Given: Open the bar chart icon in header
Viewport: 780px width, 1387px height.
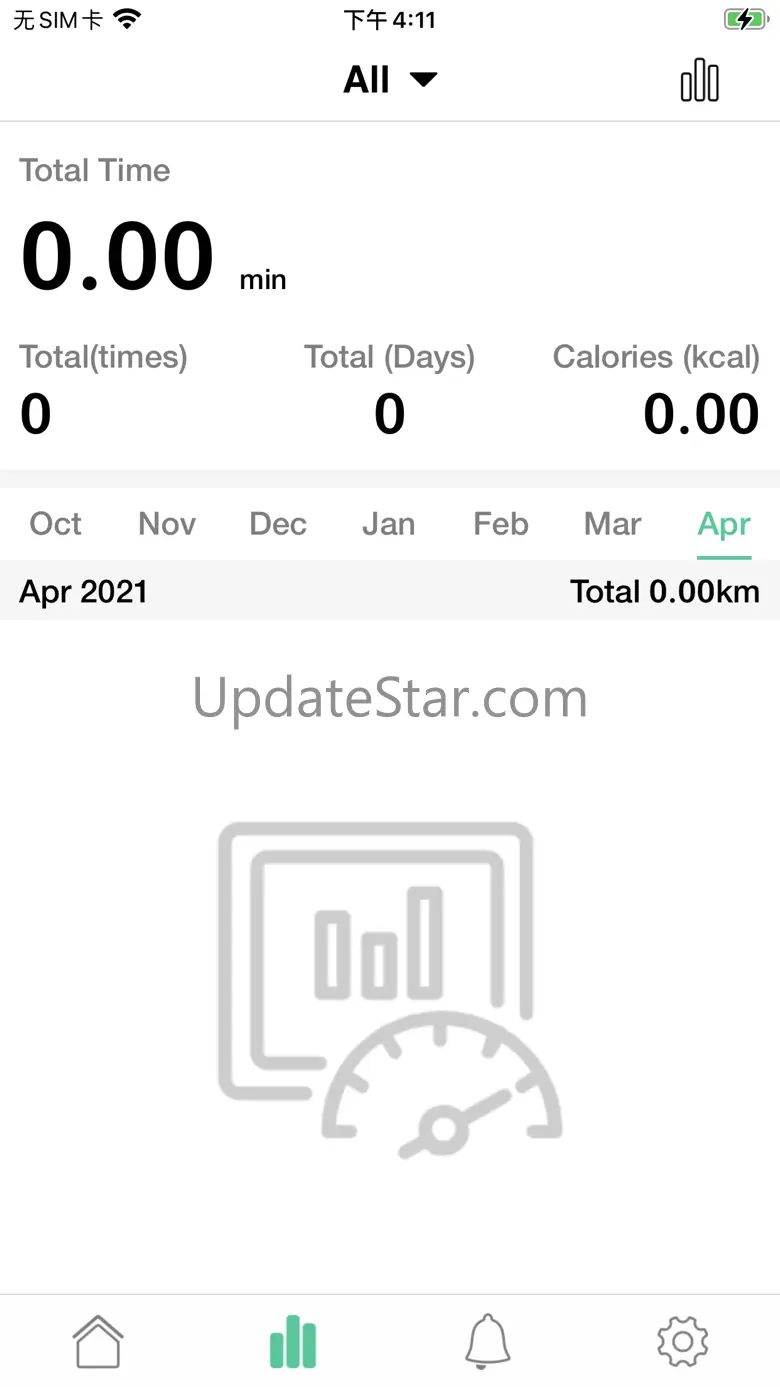Looking at the screenshot, I should [x=699, y=80].
